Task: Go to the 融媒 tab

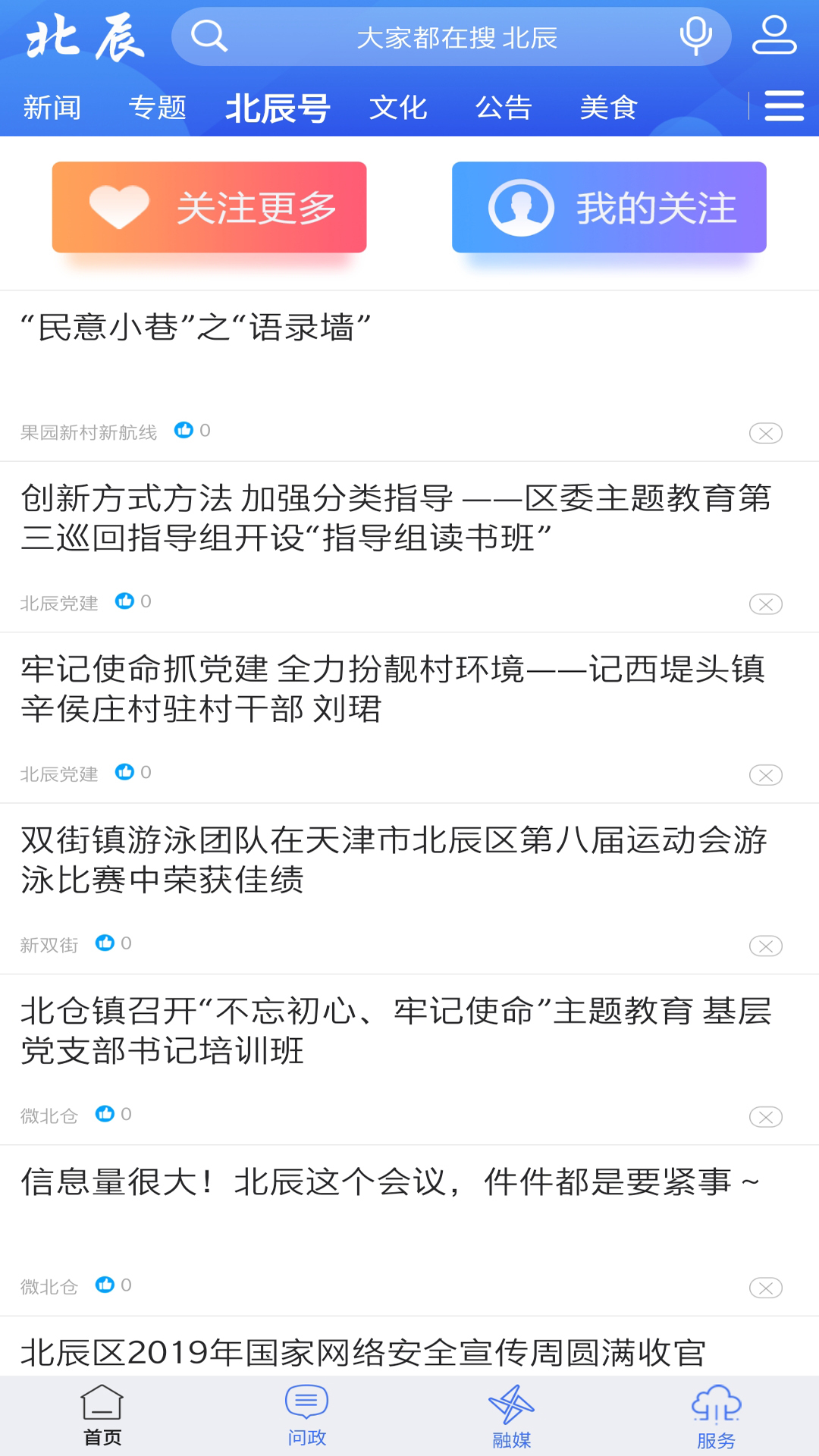Action: click(511, 1417)
